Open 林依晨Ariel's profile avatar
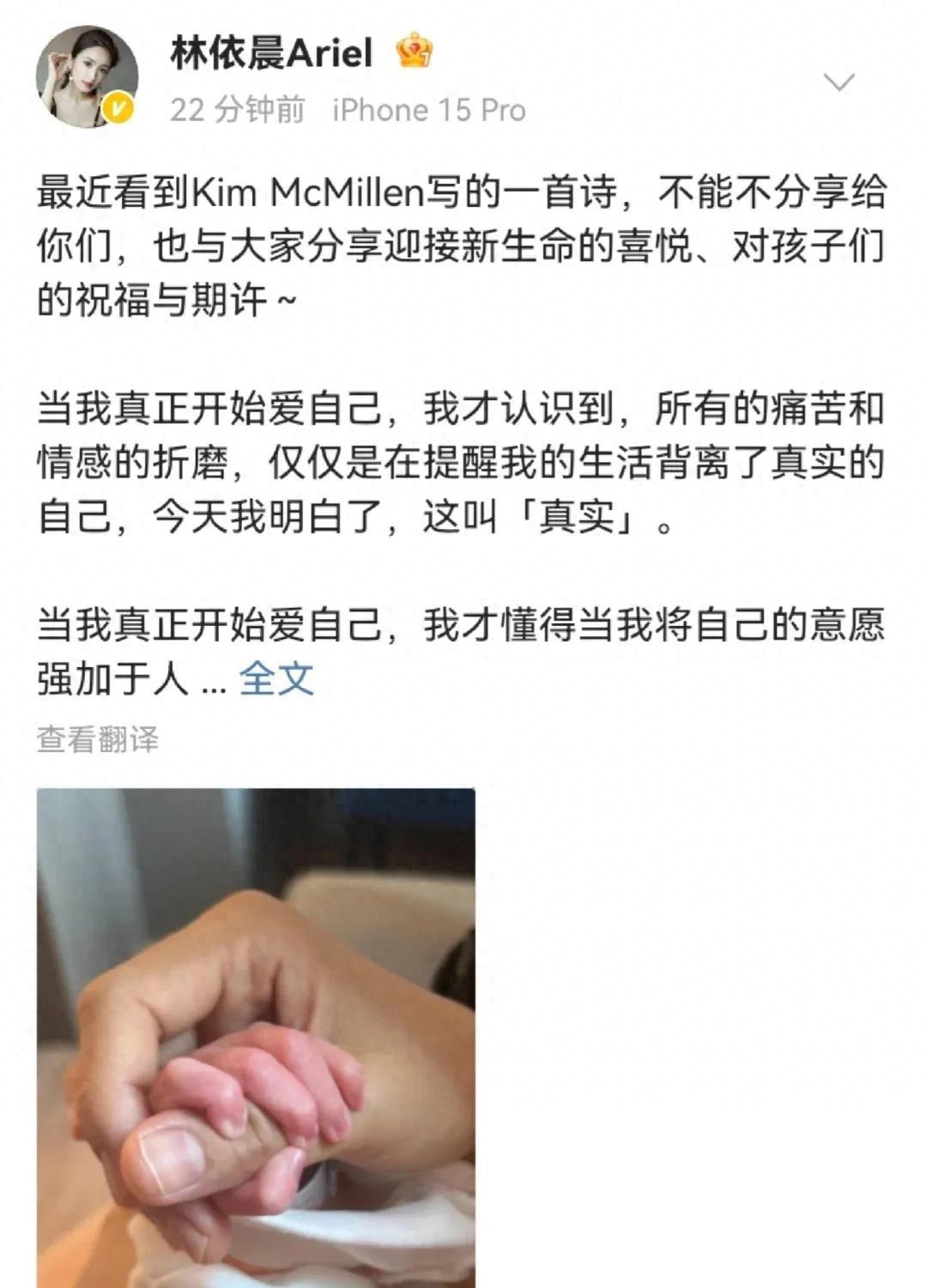 click(86, 77)
